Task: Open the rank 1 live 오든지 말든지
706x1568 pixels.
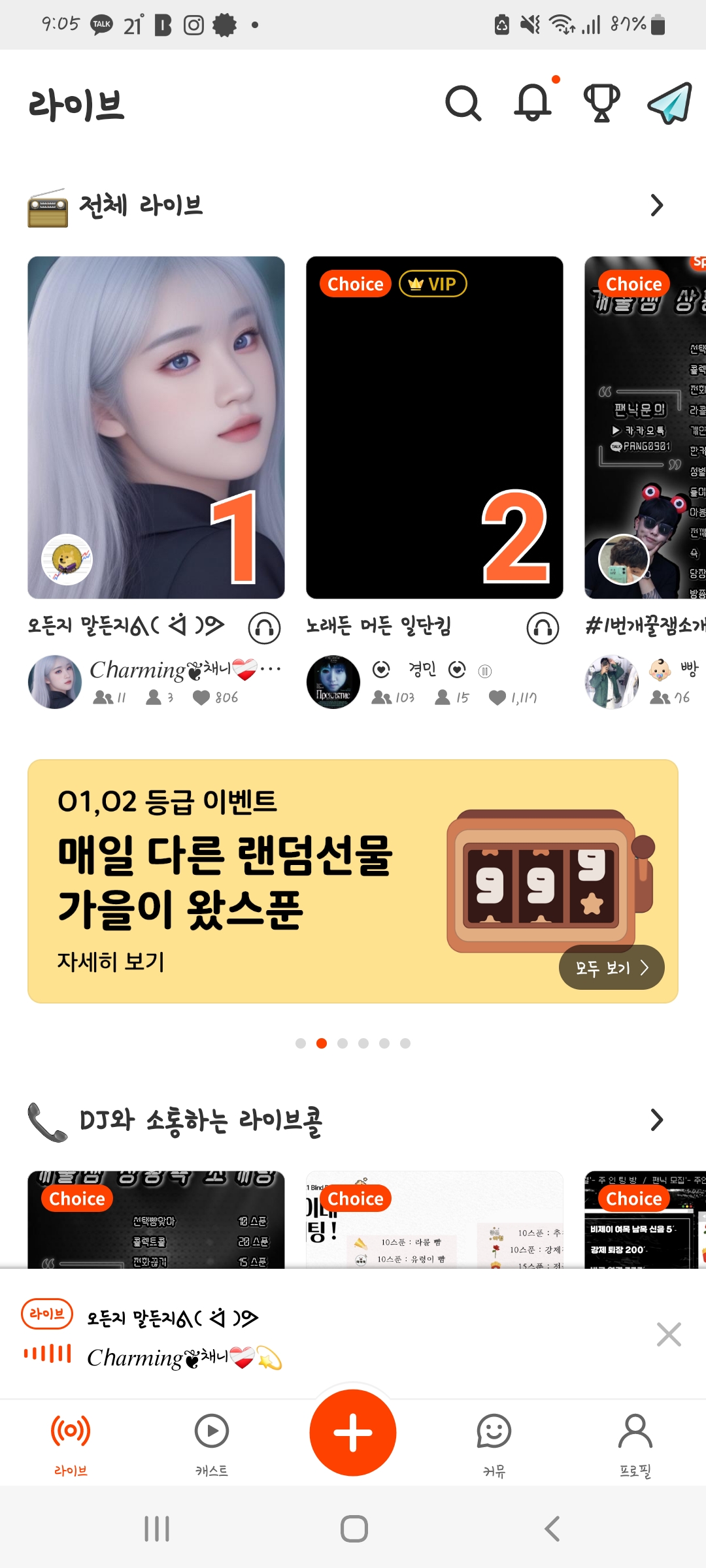Action: click(156, 427)
